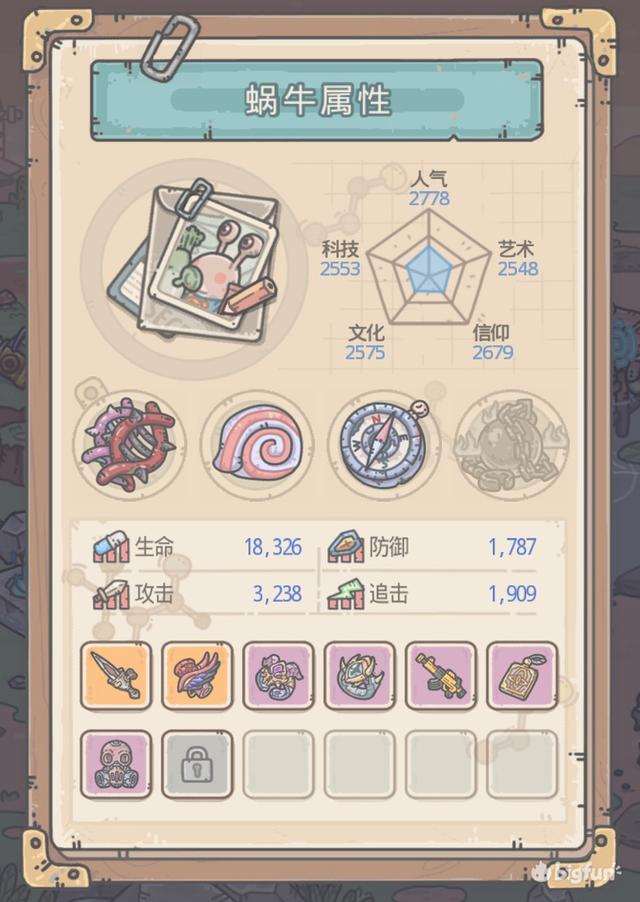Select the yellow gun equipment slot
The image size is (640, 902).
(441, 676)
